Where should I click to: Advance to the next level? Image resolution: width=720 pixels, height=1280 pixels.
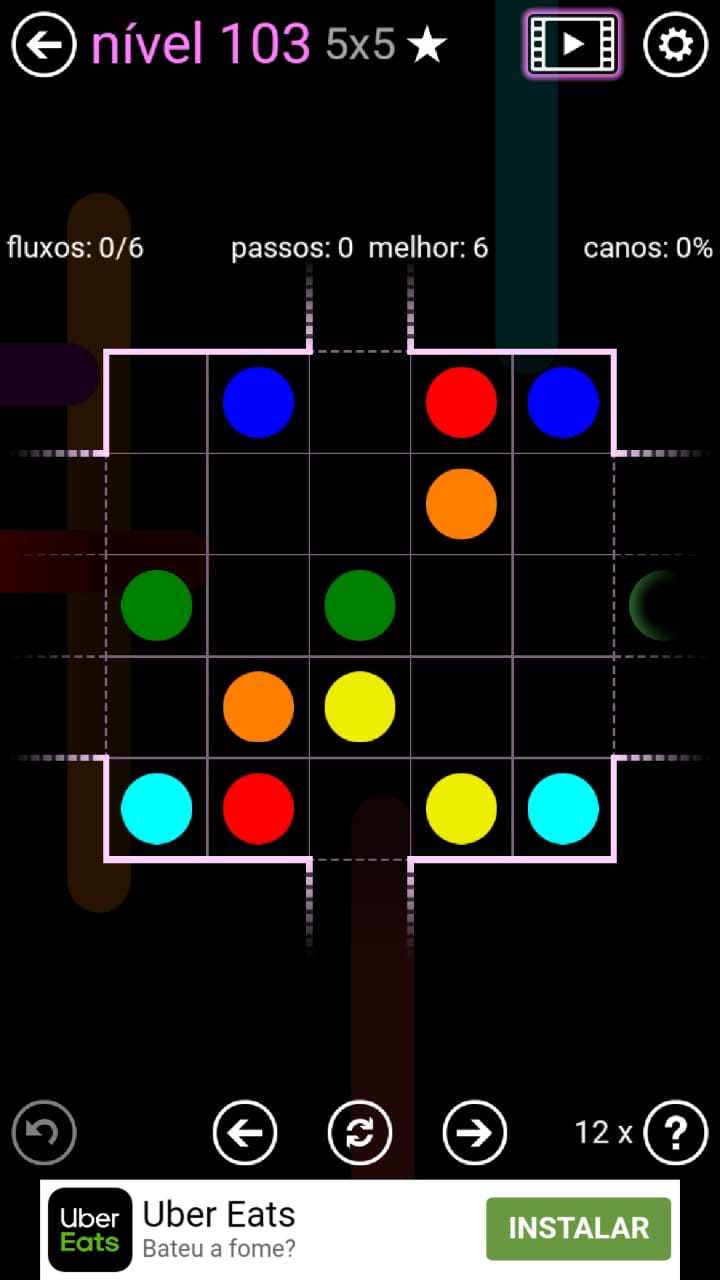point(474,1133)
